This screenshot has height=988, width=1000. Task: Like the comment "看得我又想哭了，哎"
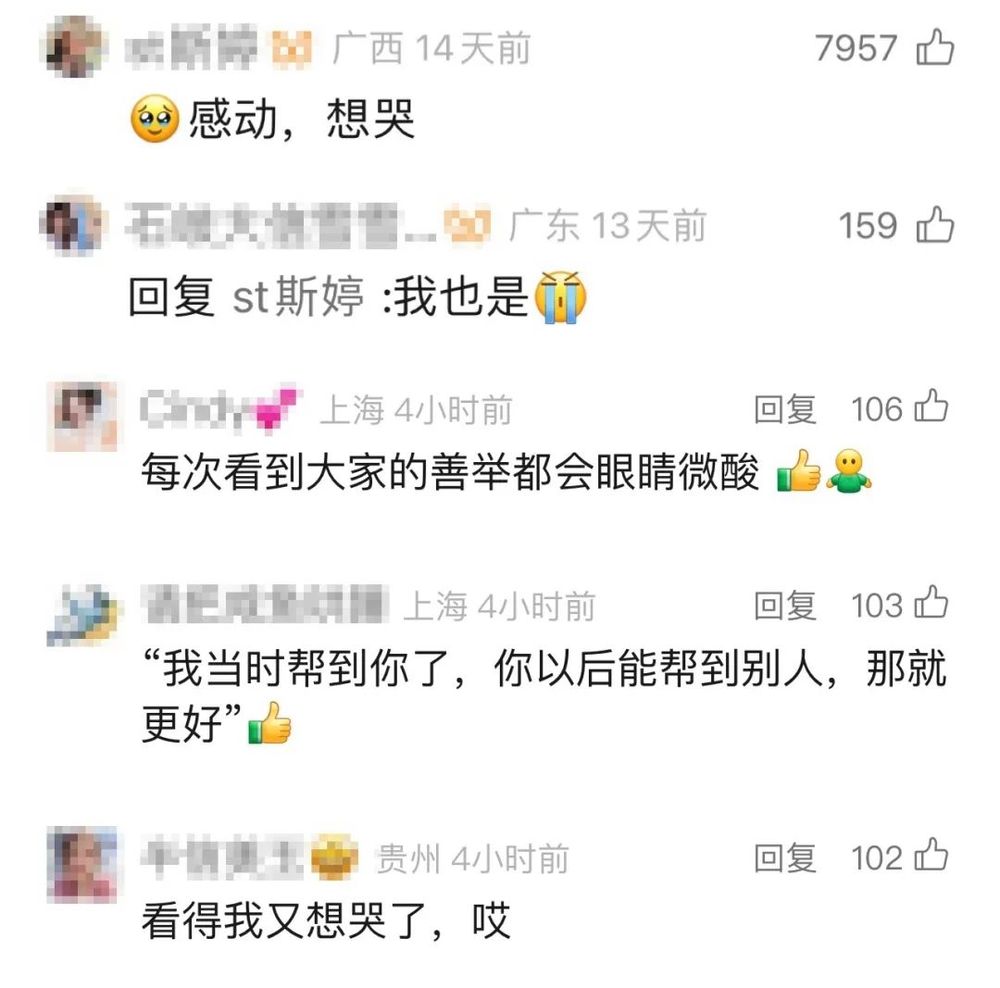click(x=931, y=856)
